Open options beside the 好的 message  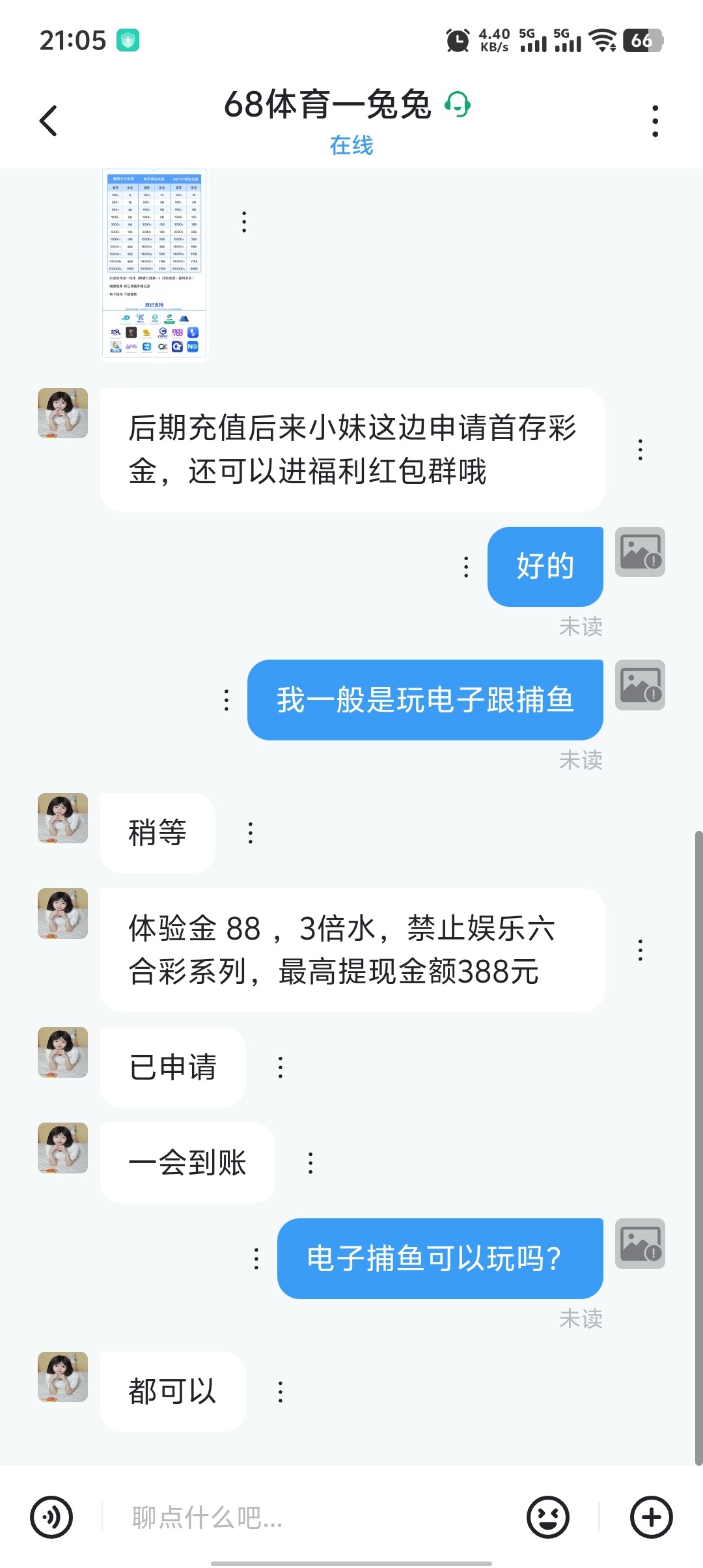point(466,567)
